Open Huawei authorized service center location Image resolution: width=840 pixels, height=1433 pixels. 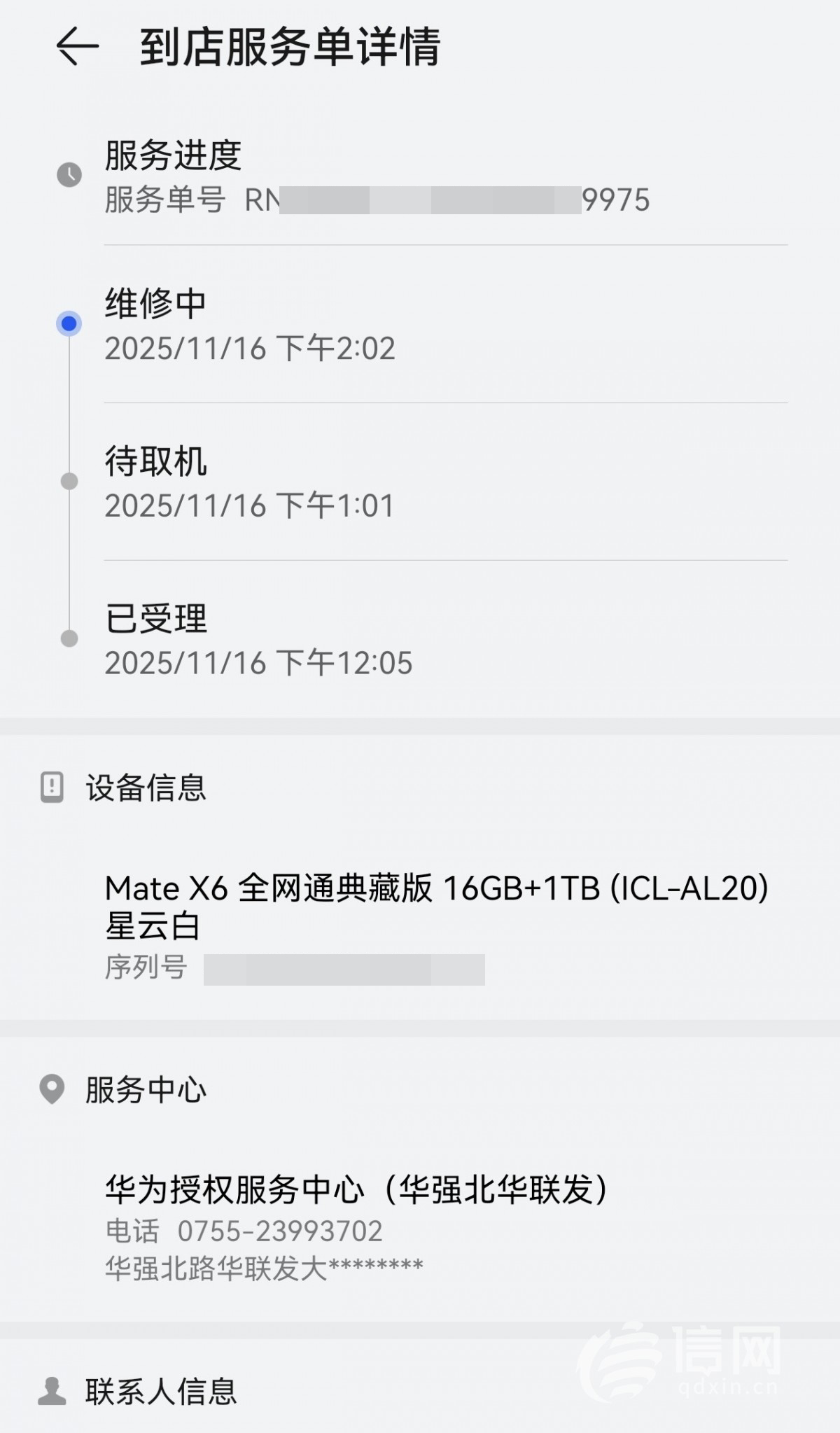356,1189
